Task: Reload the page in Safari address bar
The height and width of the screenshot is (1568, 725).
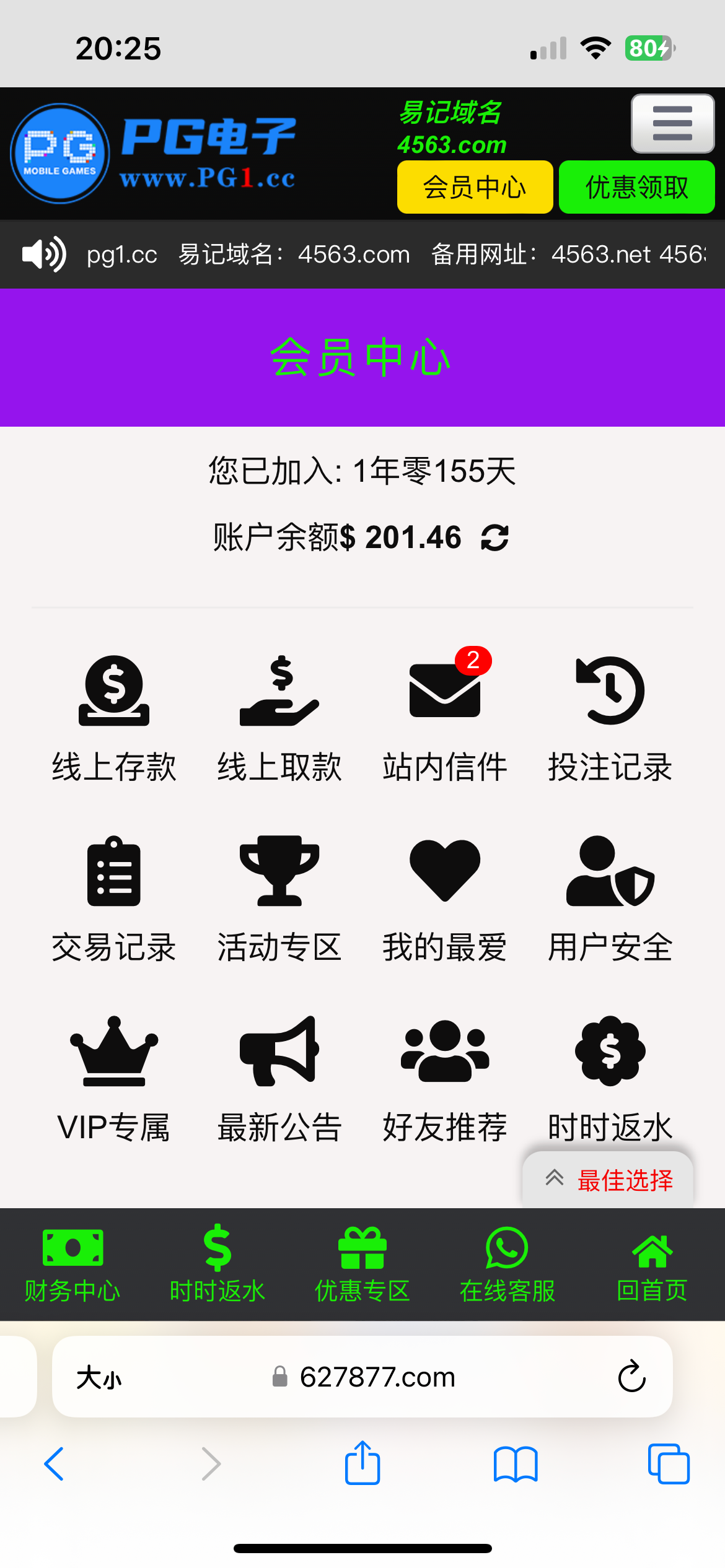Action: tap(632, 1377)
